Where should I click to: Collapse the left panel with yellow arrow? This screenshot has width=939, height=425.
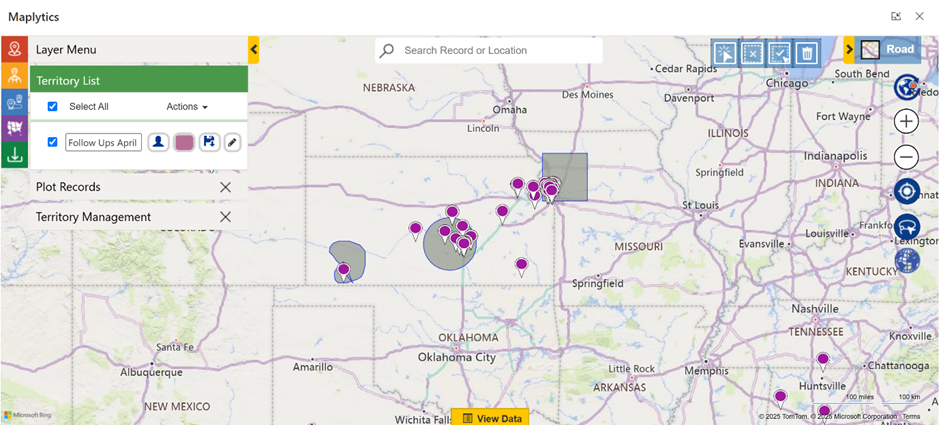tap(254, 49)
